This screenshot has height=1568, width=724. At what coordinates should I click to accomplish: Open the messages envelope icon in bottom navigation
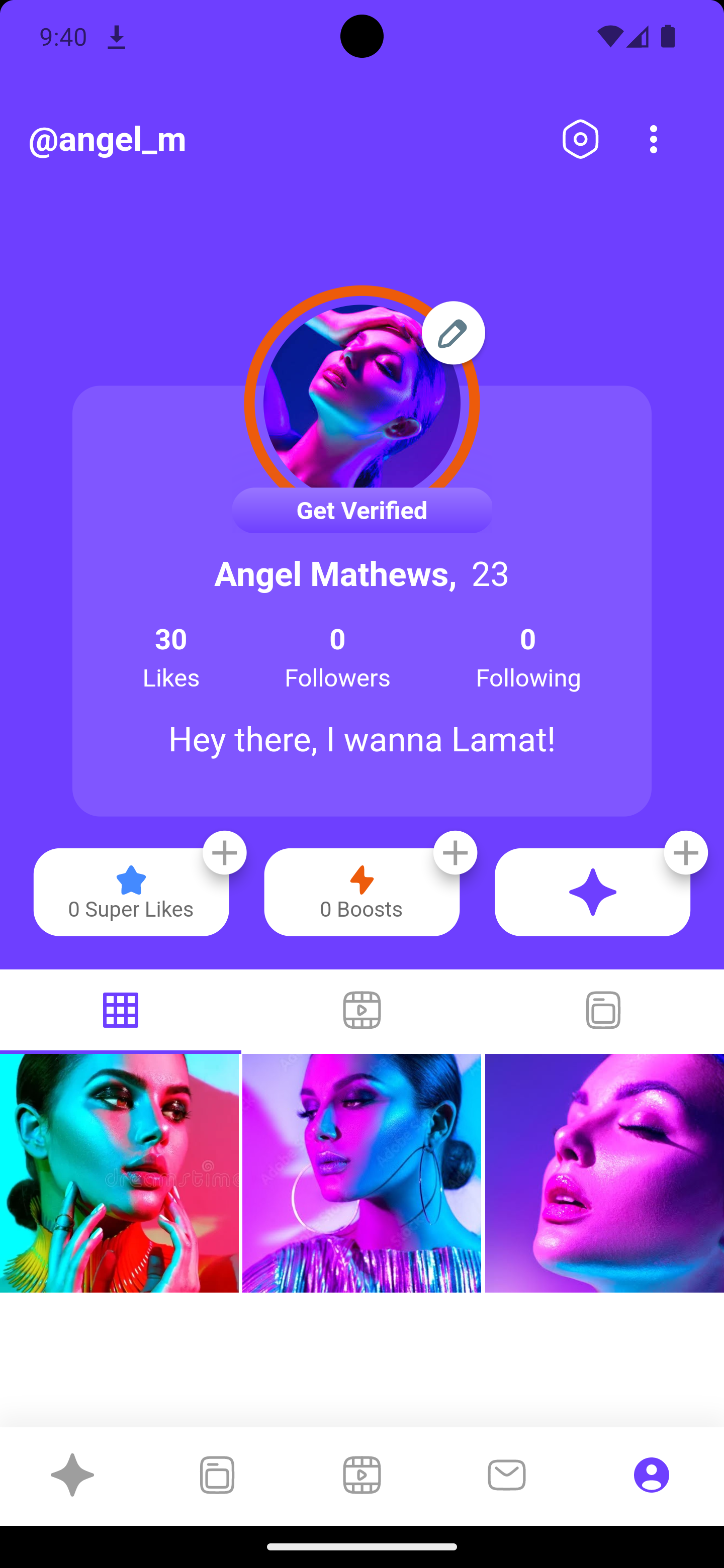tap(507, 1474)
